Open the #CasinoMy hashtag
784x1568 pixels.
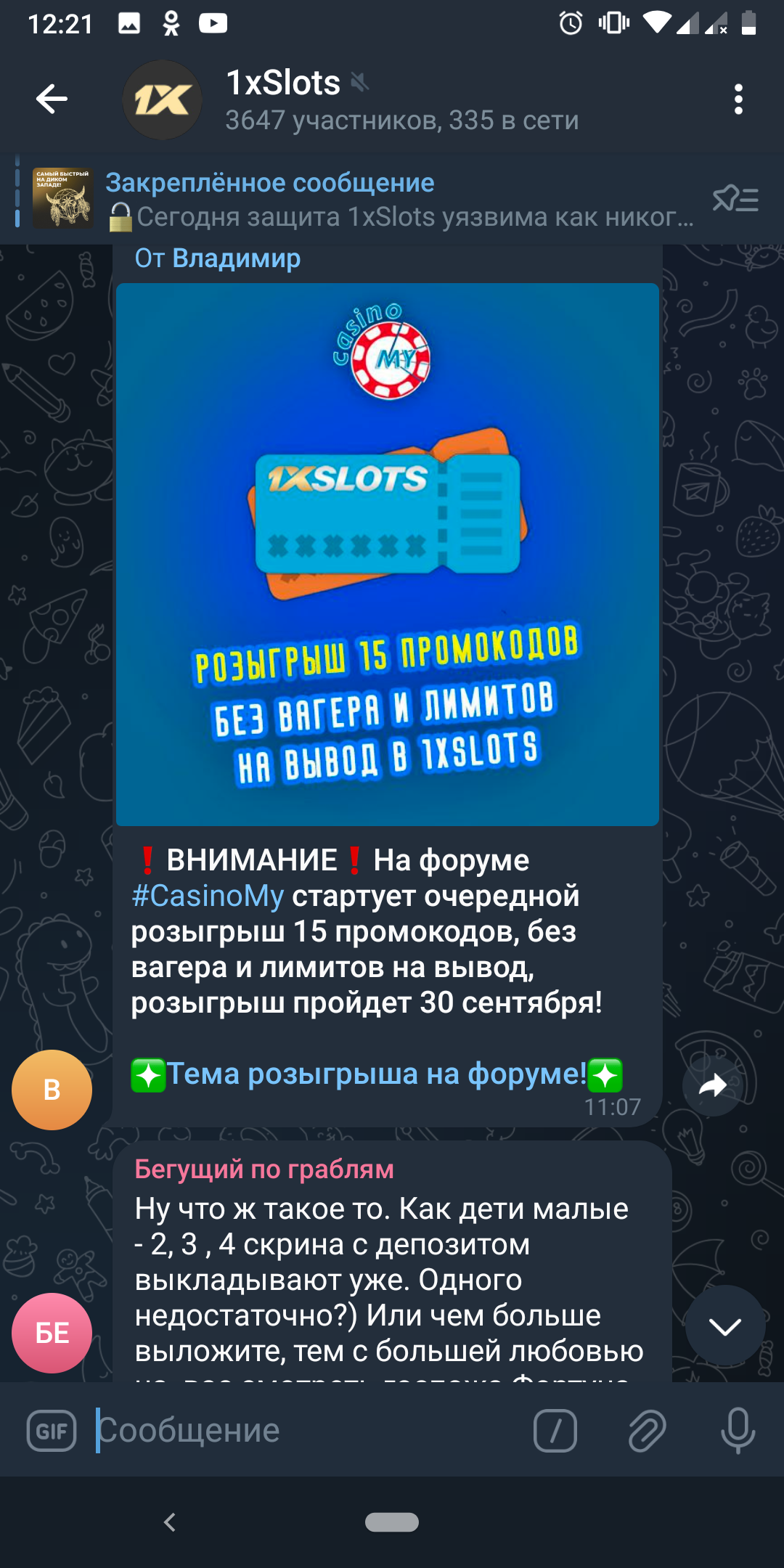click(208, 896)
